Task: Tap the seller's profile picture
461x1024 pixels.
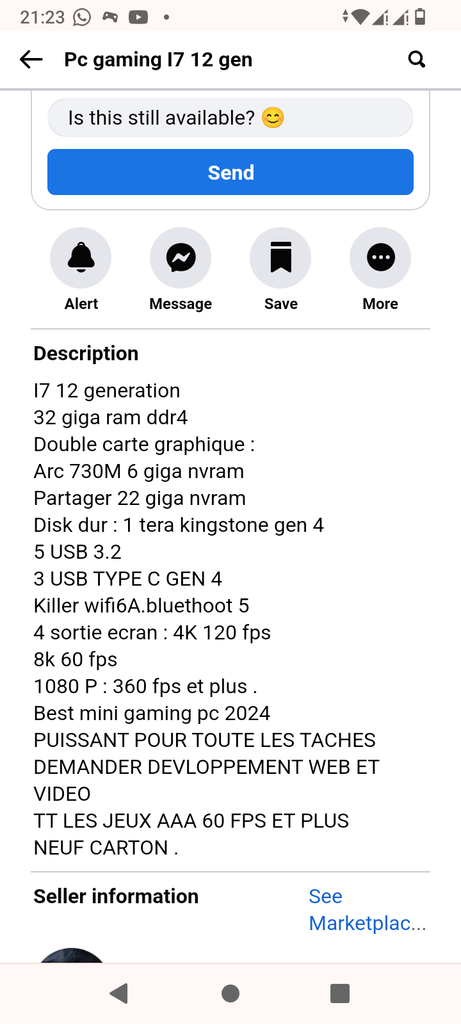Action: click(72, 955)
